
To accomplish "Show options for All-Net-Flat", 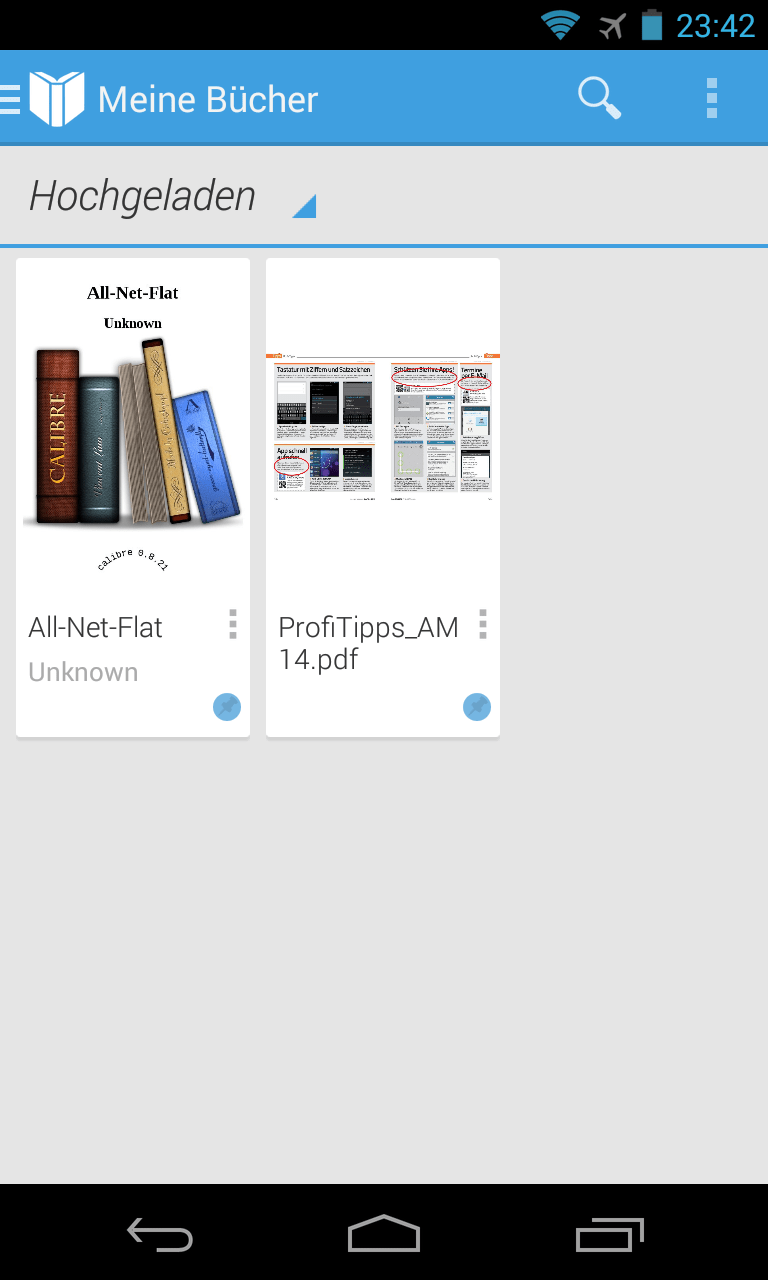I will tap(233, 624).
